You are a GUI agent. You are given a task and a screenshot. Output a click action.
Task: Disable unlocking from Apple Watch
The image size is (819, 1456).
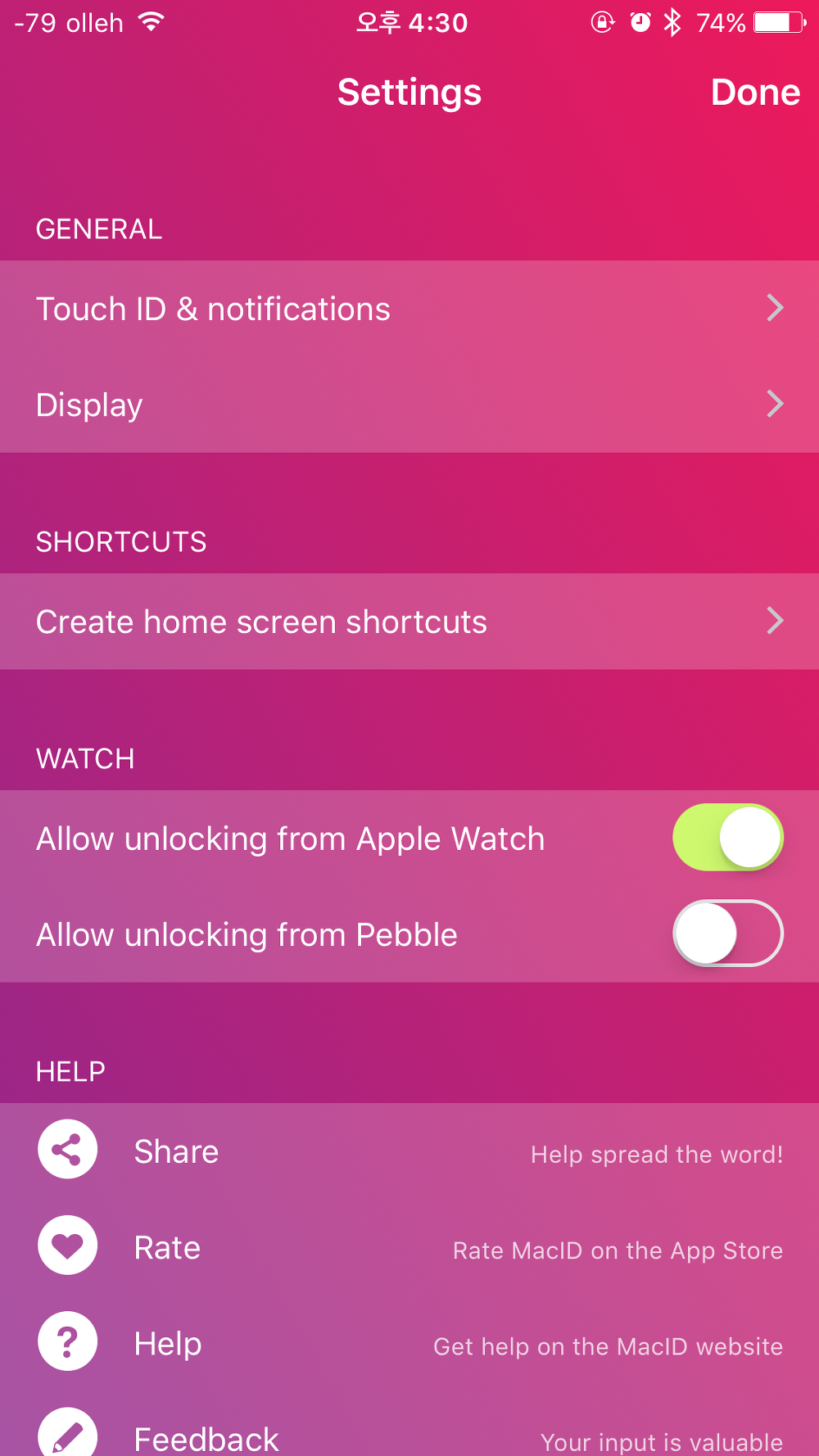point(727,838)
